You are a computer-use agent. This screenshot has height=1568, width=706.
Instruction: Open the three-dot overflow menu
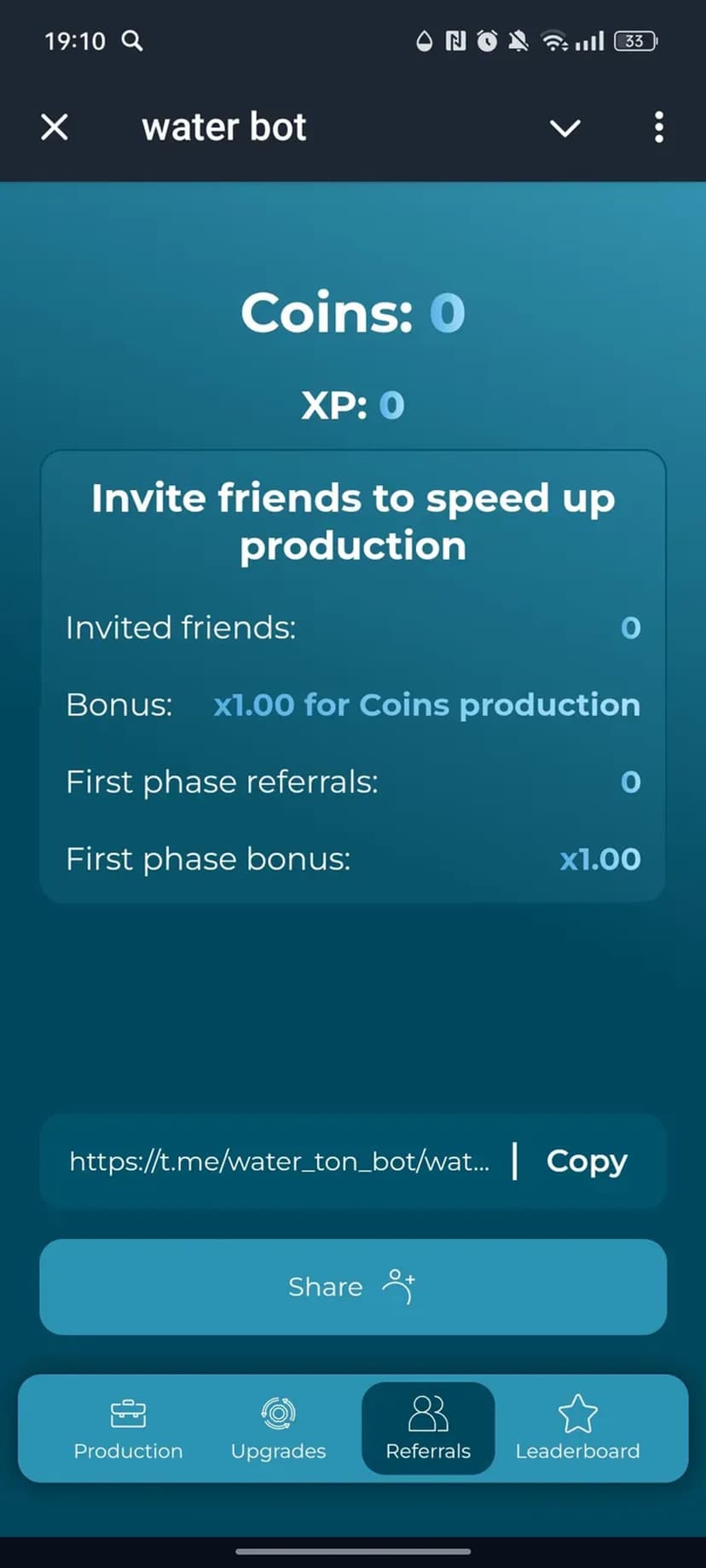click(658, 128)
